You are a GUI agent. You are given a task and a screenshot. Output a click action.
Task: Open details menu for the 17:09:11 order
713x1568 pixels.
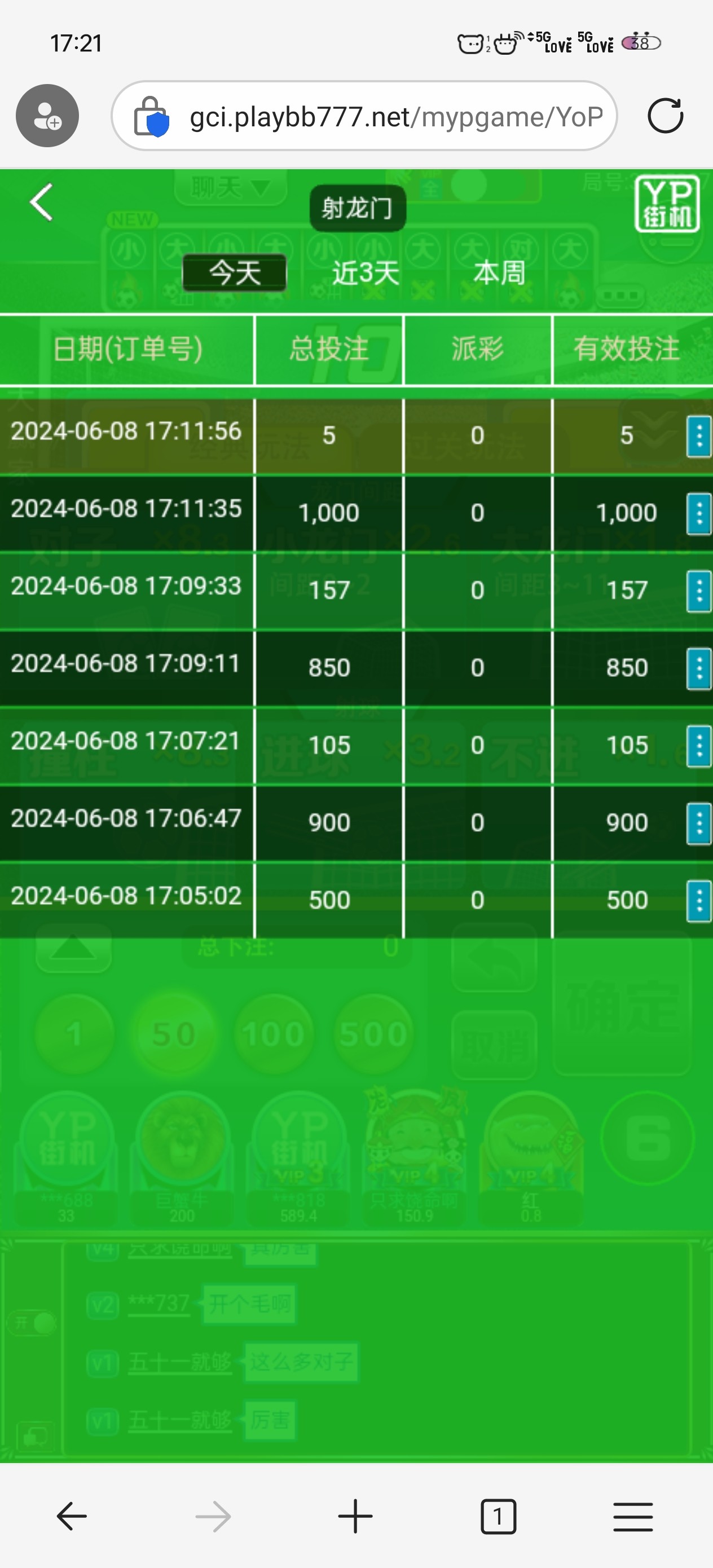[x=698, y=668]
